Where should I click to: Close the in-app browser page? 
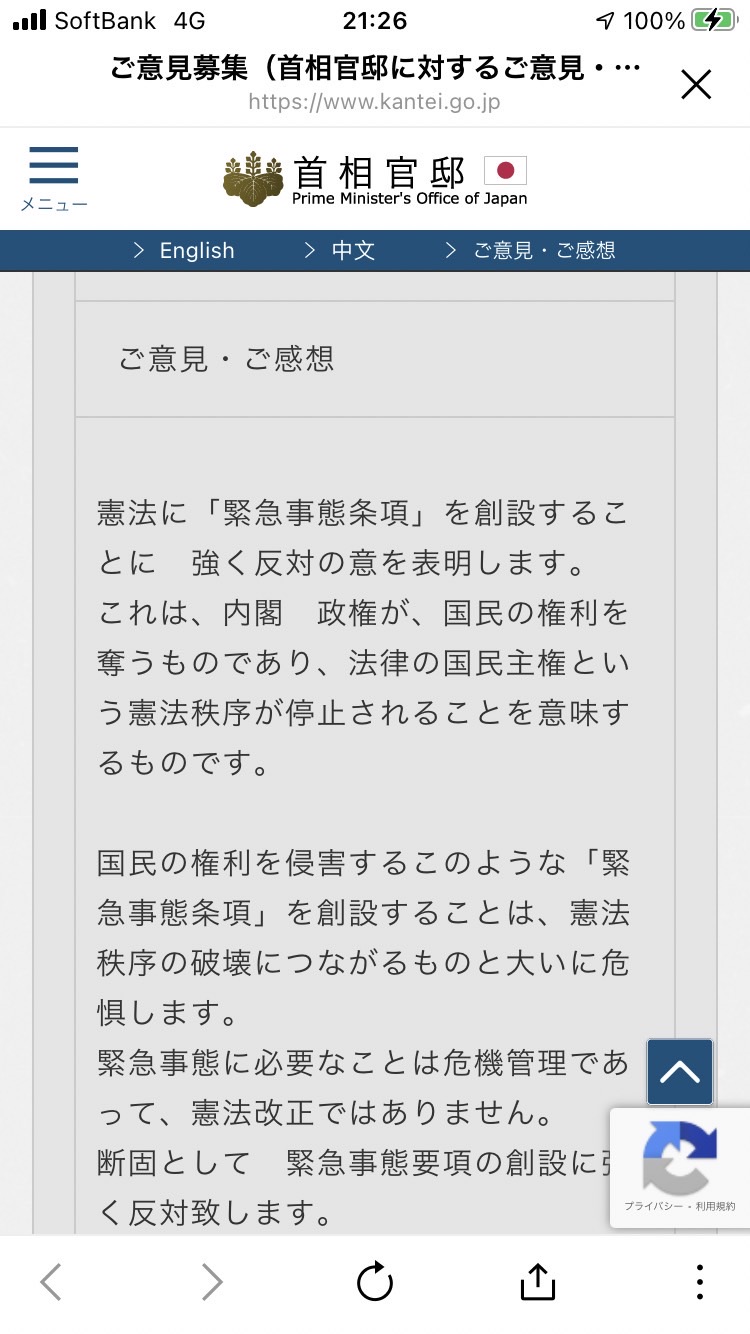(x=696, y=85)
